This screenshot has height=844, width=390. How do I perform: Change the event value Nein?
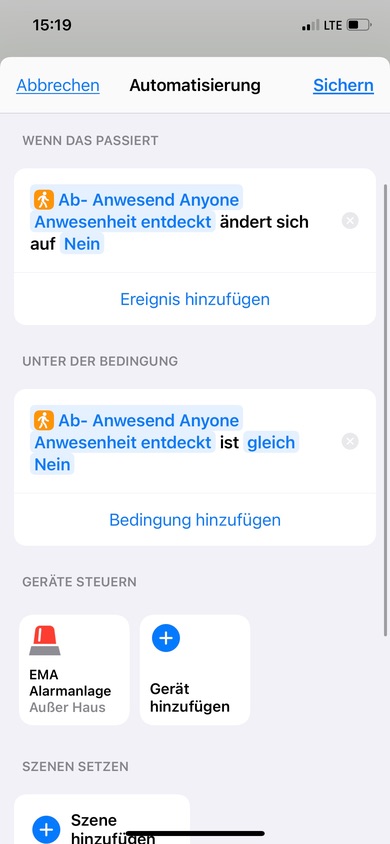coord(82,244)
